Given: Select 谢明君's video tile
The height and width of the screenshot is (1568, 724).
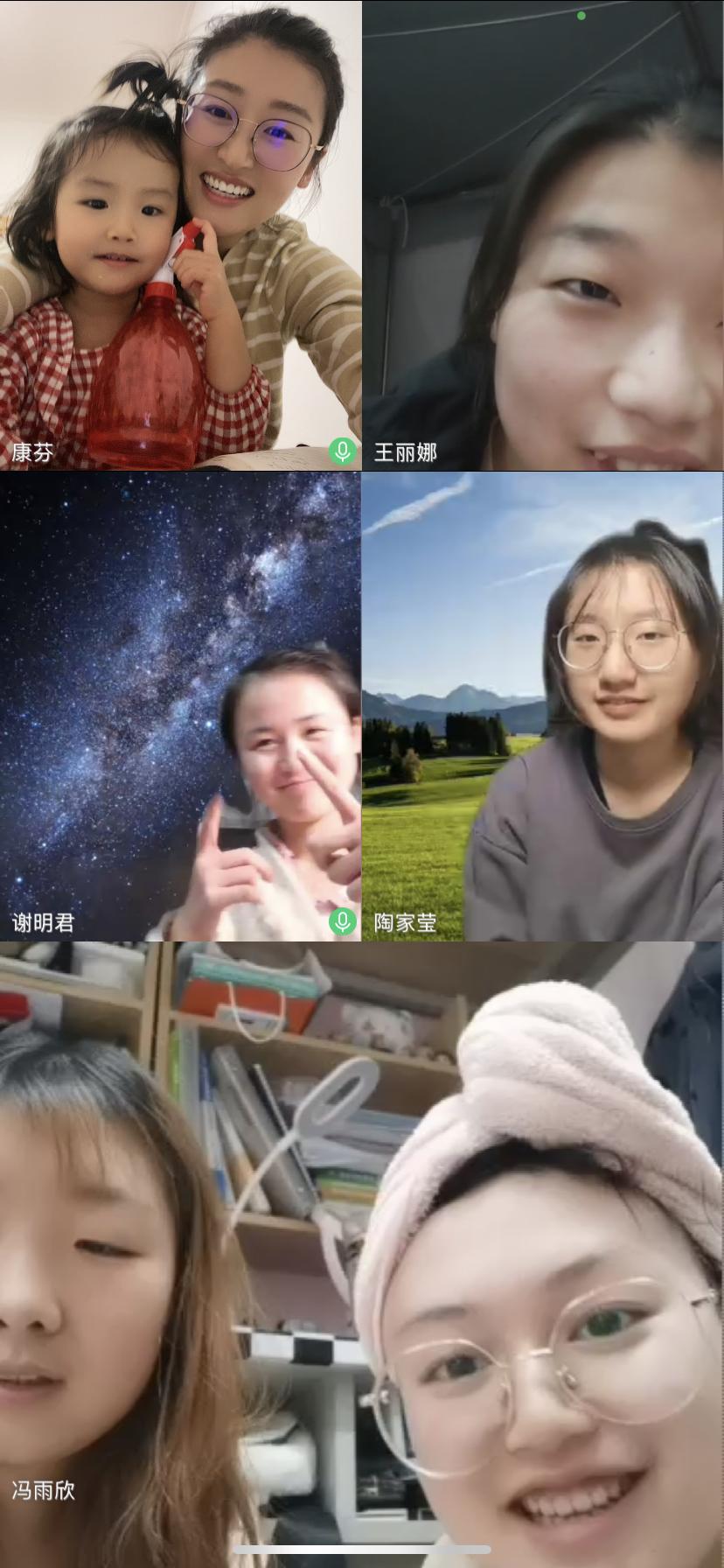Looking at the screenshot, I should pyautogui.click(x=180, y=705).
